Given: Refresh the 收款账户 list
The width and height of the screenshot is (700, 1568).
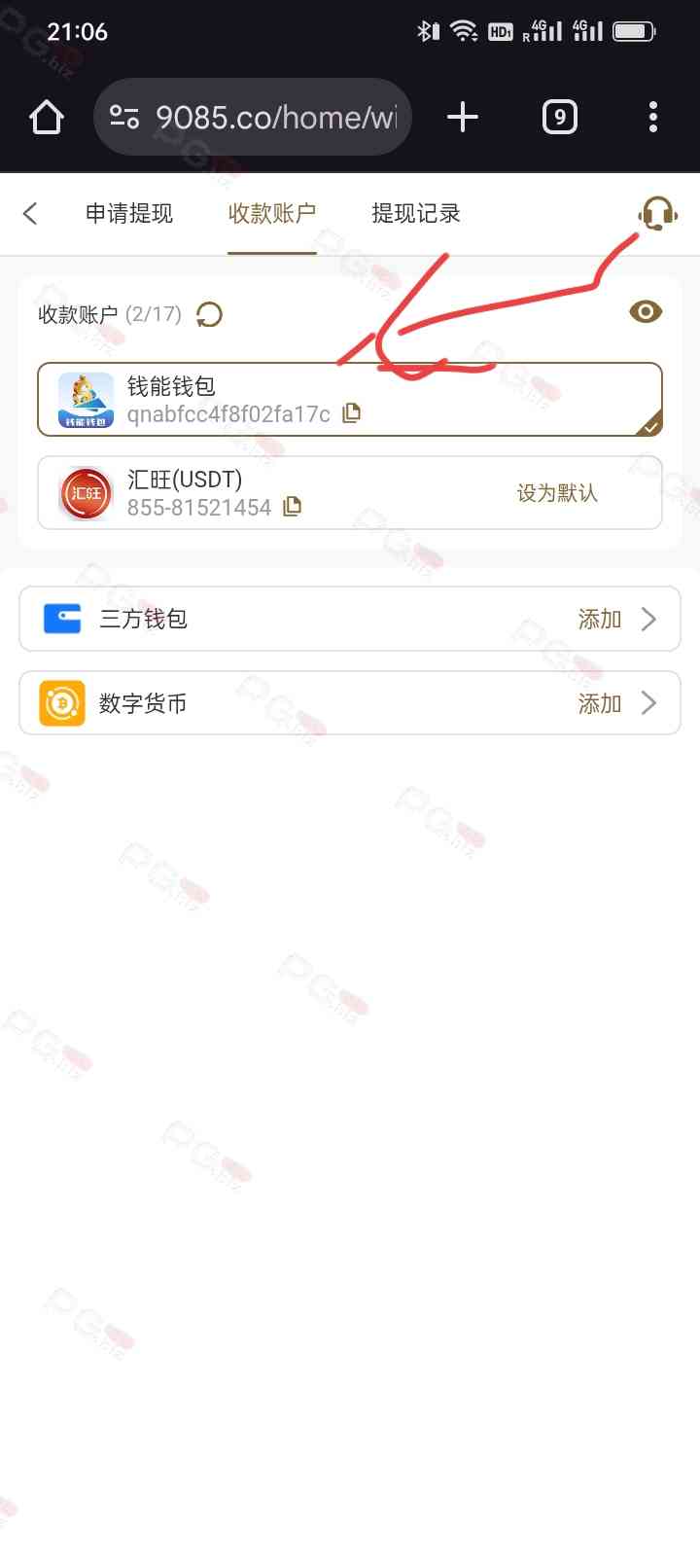Looking at the screenshot, I should click(x=209, y=315).
